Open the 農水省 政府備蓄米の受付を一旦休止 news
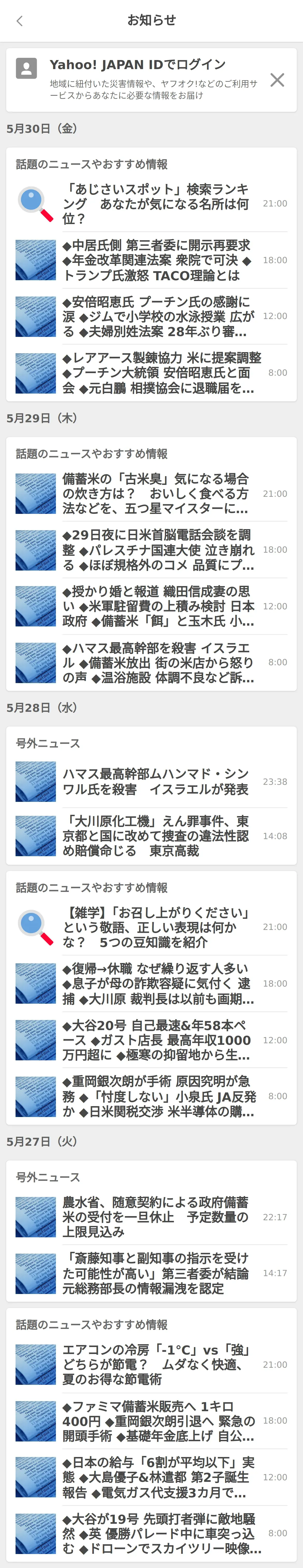Screen dimensions: 303x1568 coord(155,1217)
